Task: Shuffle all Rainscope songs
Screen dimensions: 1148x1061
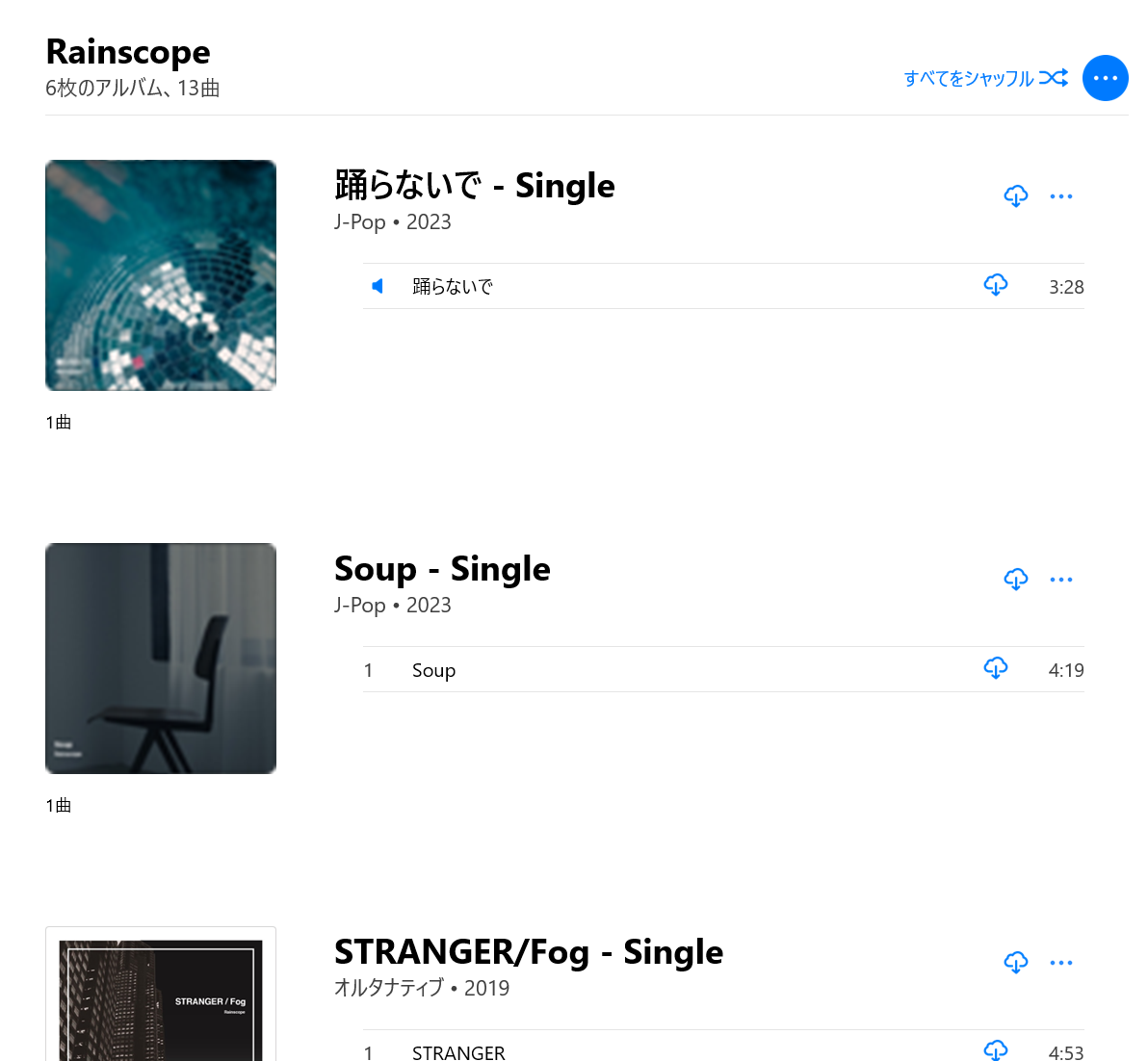Action: 985,78
